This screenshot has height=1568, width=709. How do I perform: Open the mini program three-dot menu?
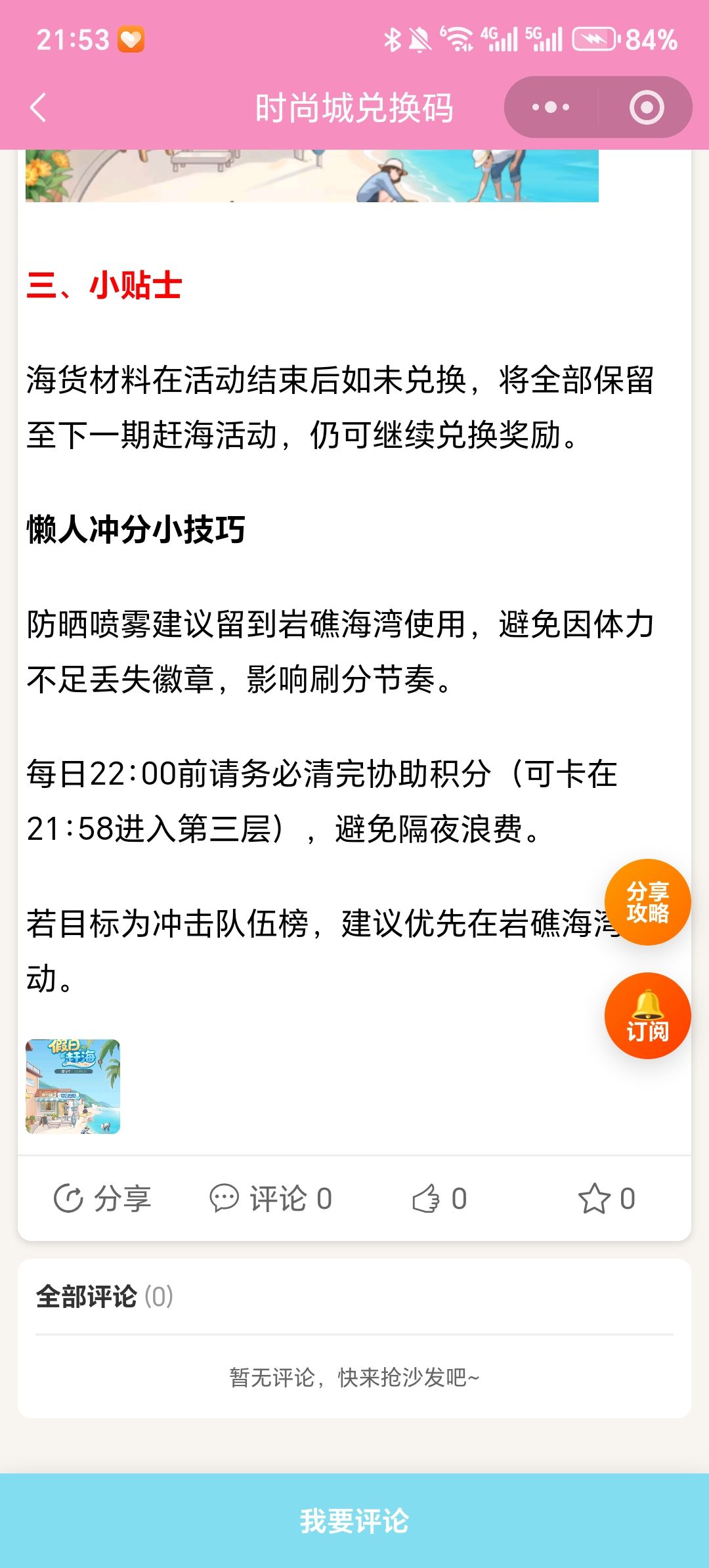click(551, 107)
